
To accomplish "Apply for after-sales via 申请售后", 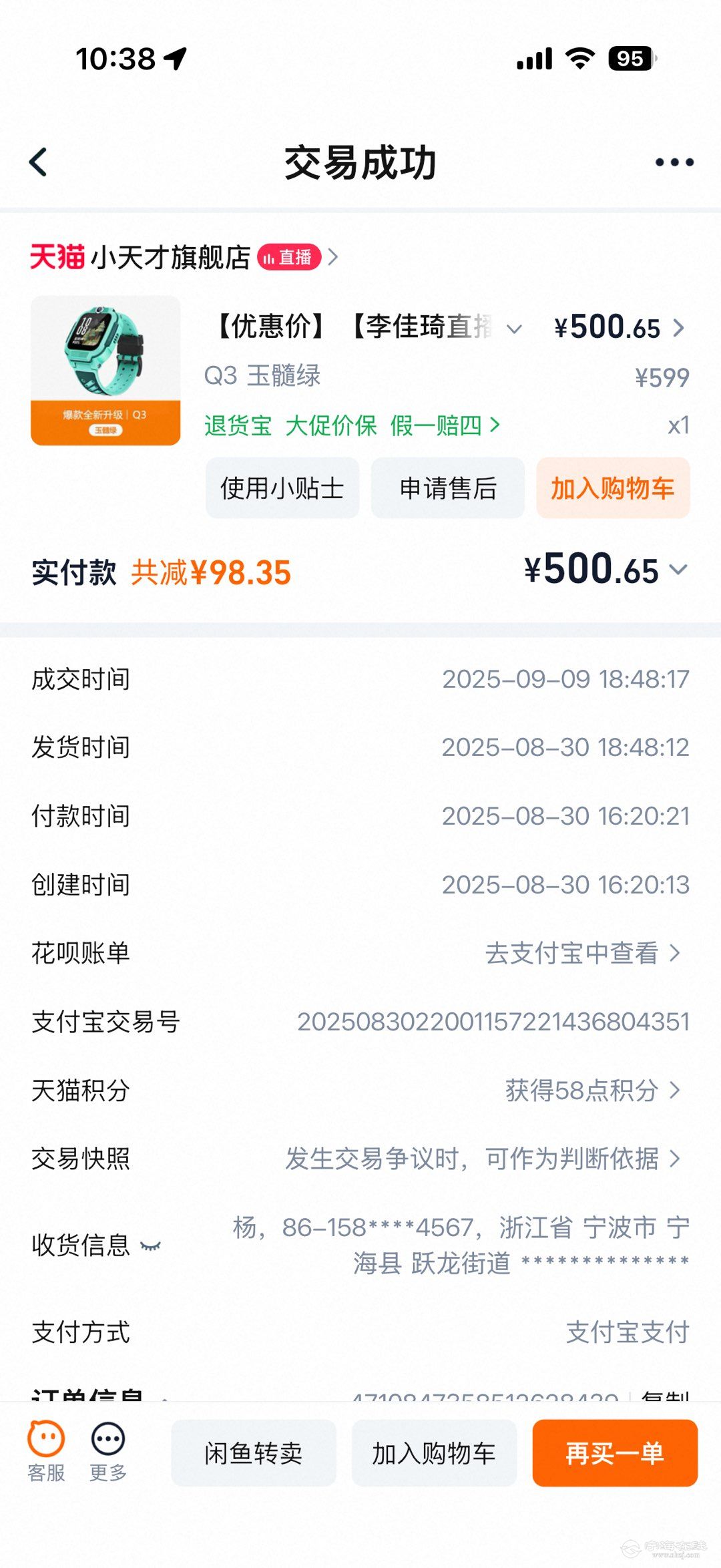I will [x=447, y=488].
